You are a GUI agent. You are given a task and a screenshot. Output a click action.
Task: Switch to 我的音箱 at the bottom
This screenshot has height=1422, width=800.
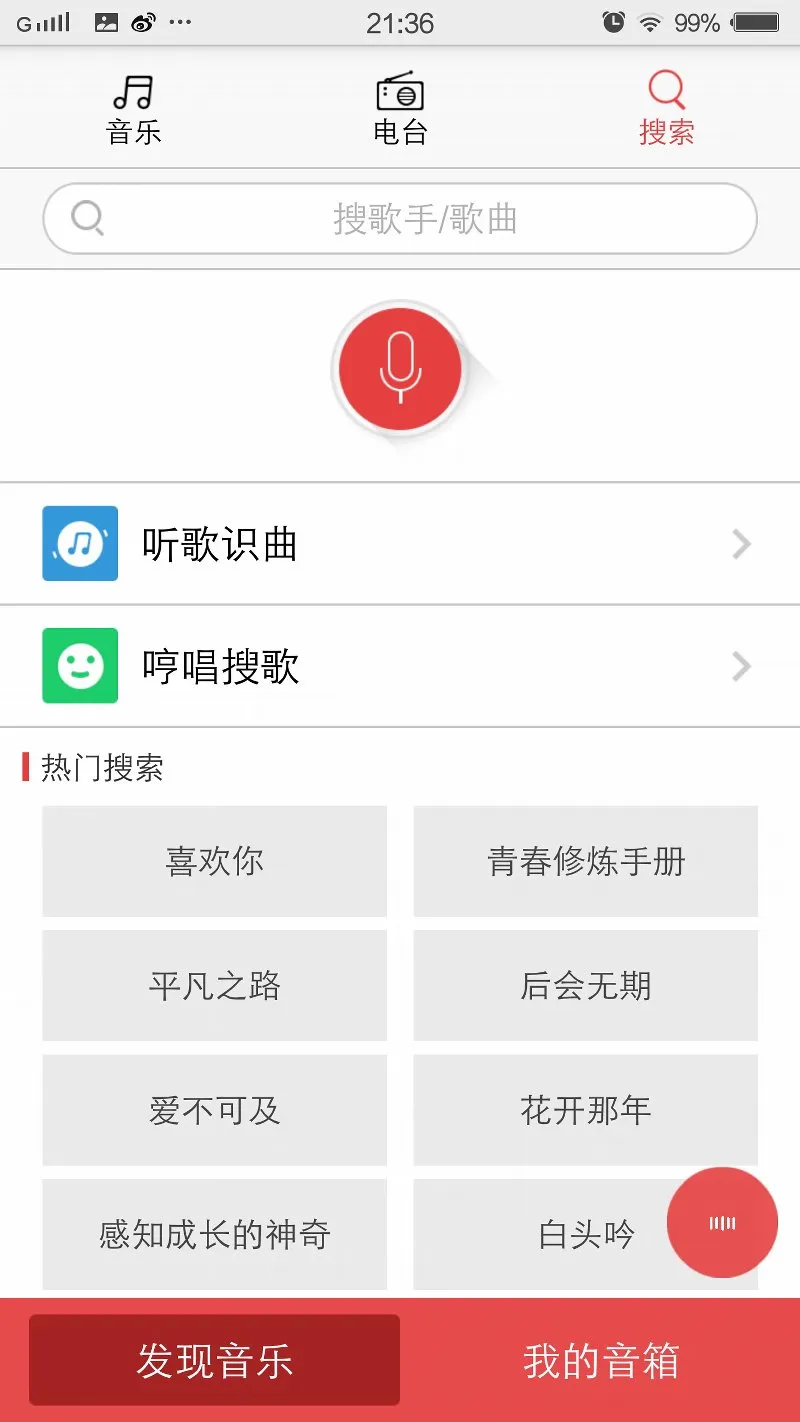coord(601,1360)
